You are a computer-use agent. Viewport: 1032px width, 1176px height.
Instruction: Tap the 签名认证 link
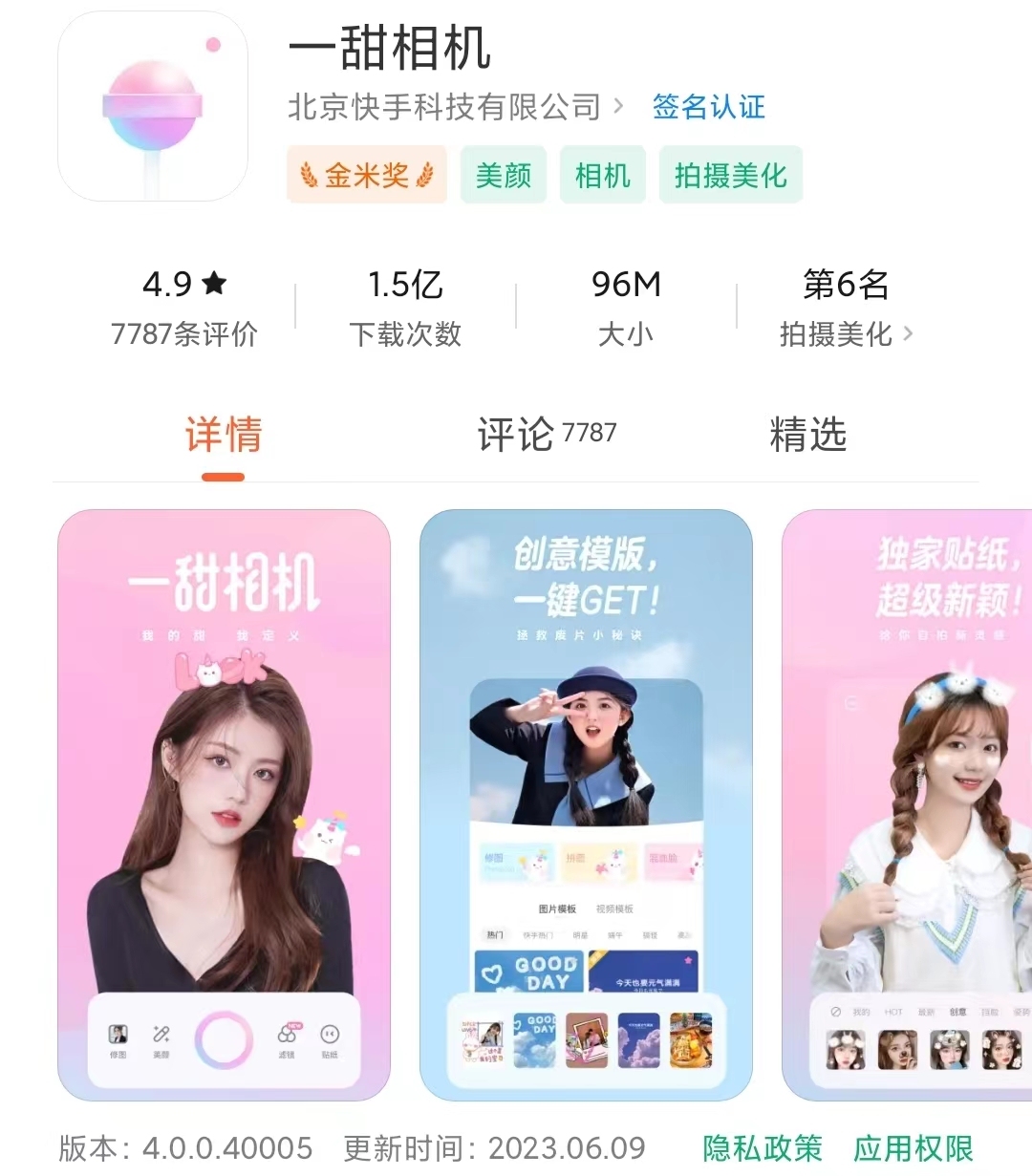tap(708, 107)
